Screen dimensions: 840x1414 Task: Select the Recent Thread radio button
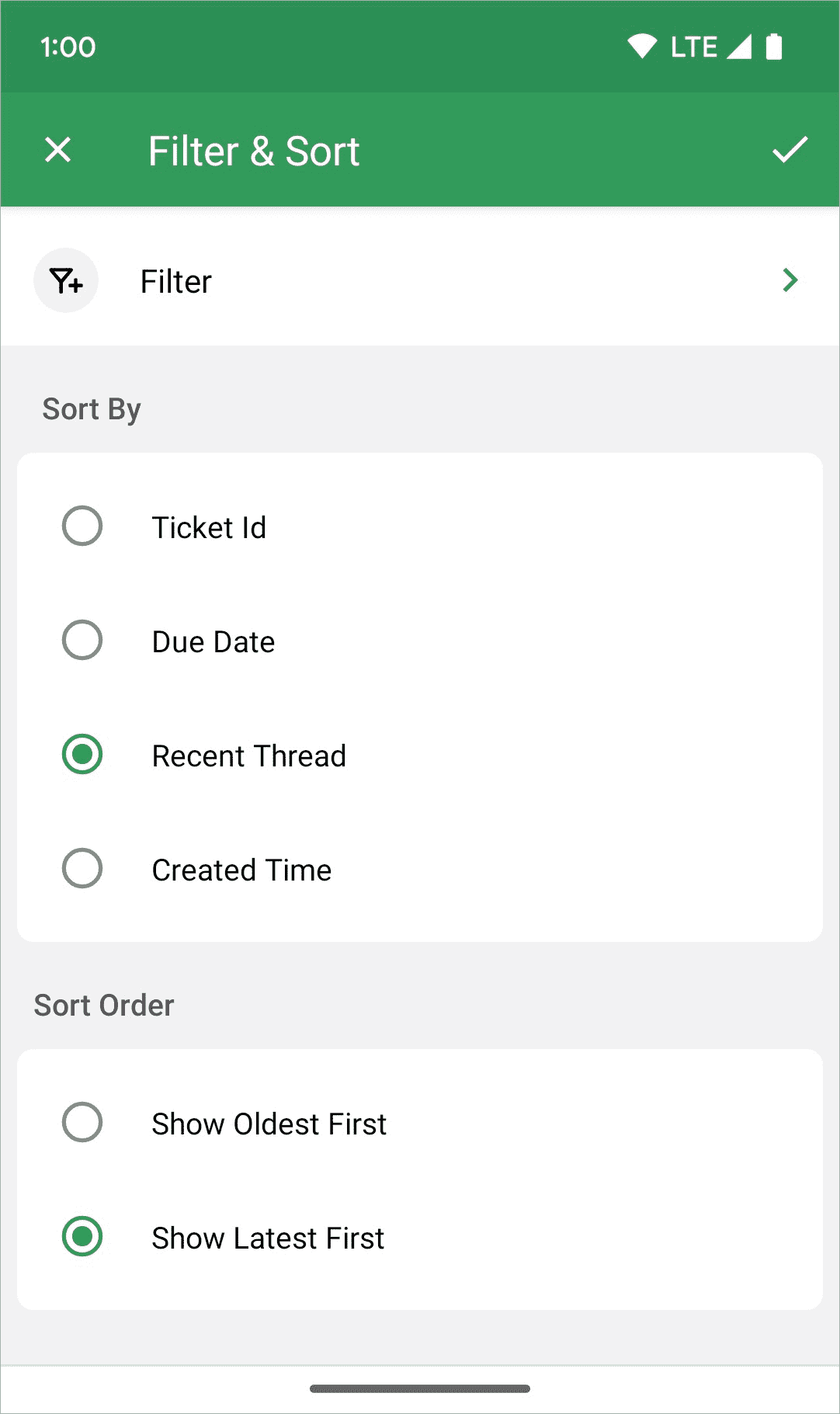pyautogui.click(x=82, y=755)
